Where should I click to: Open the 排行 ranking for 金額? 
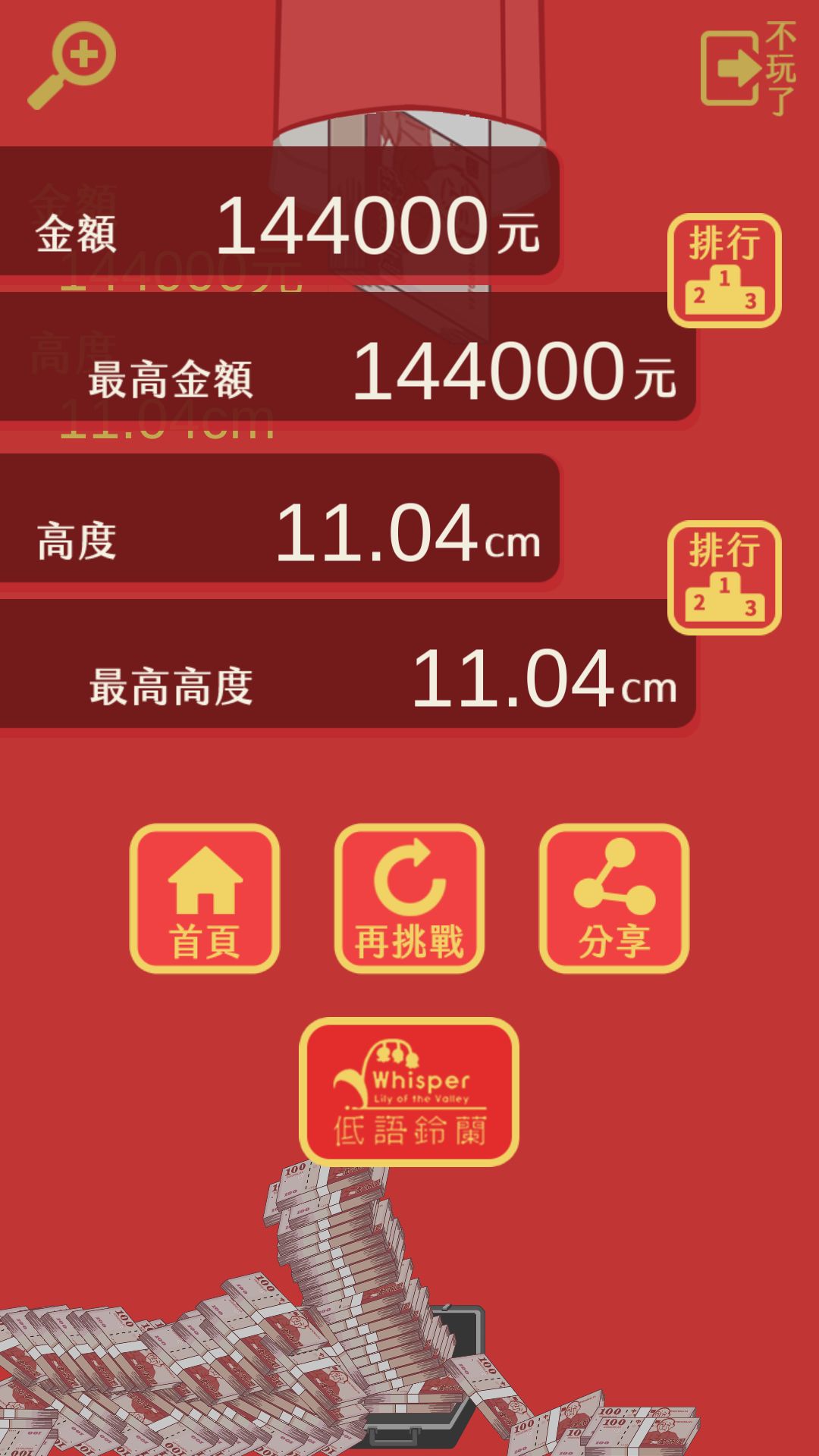pos(724,271)
